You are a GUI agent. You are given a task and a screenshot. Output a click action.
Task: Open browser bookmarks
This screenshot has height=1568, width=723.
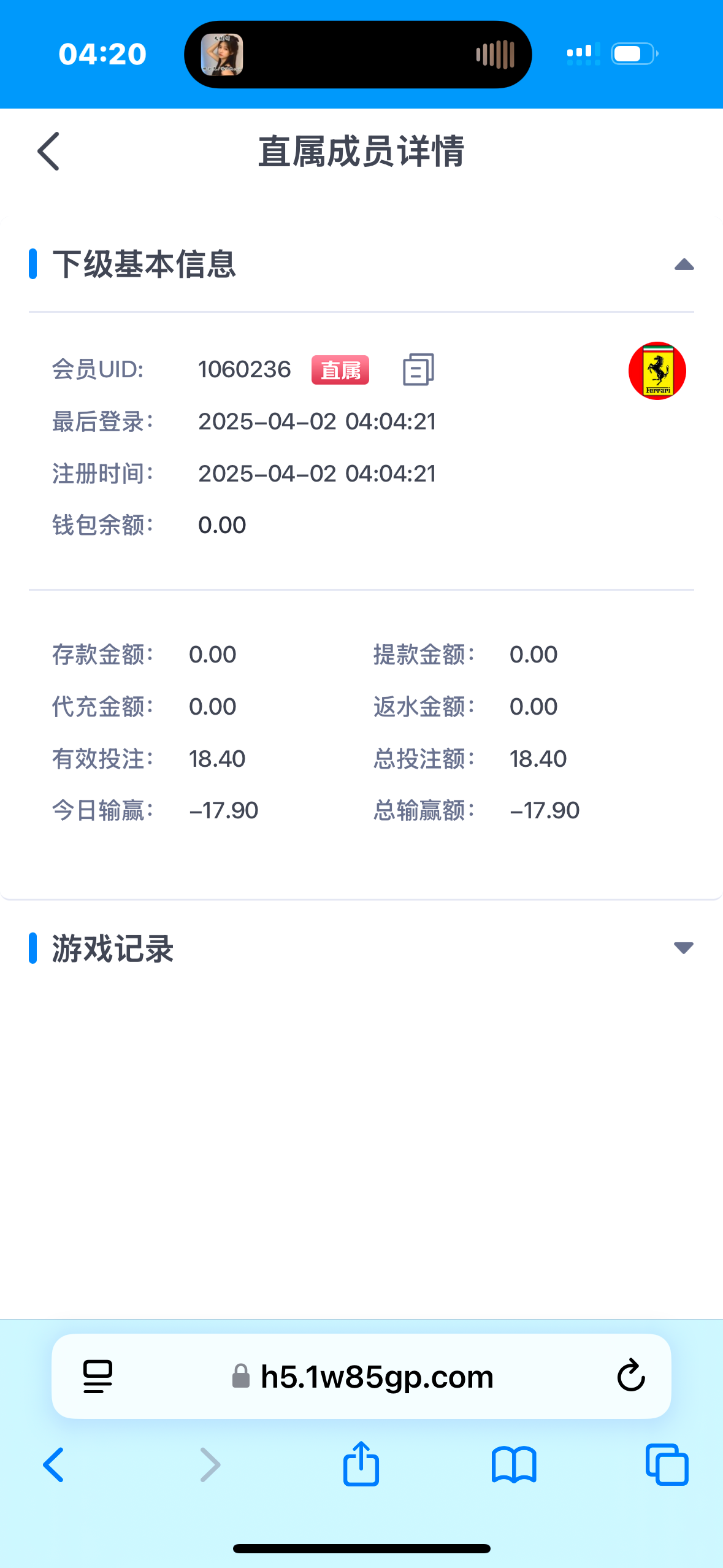coord(514,1465)
